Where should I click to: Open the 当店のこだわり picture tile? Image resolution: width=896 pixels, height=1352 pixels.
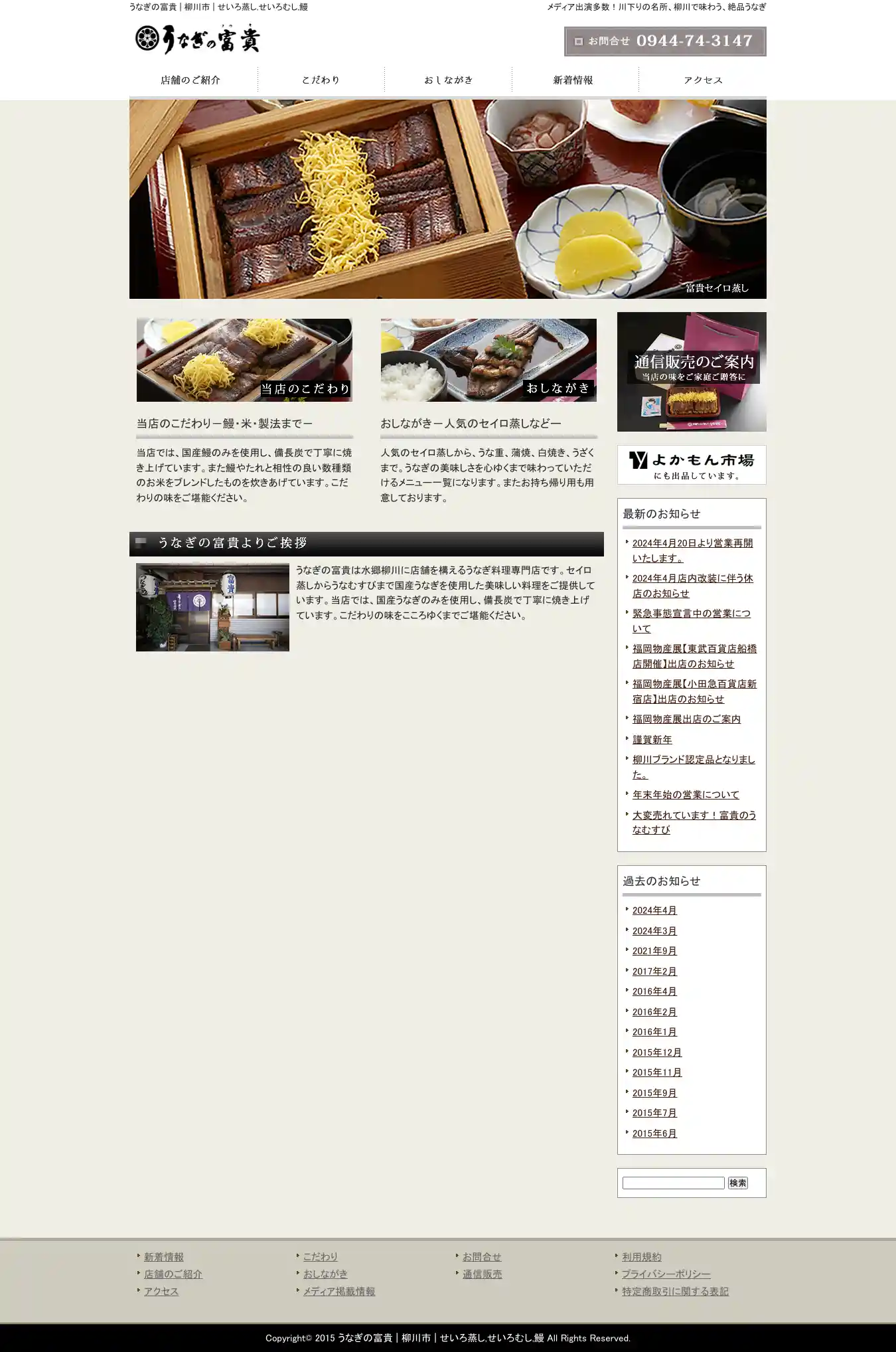pyautogui.click(x=244, y=360)
